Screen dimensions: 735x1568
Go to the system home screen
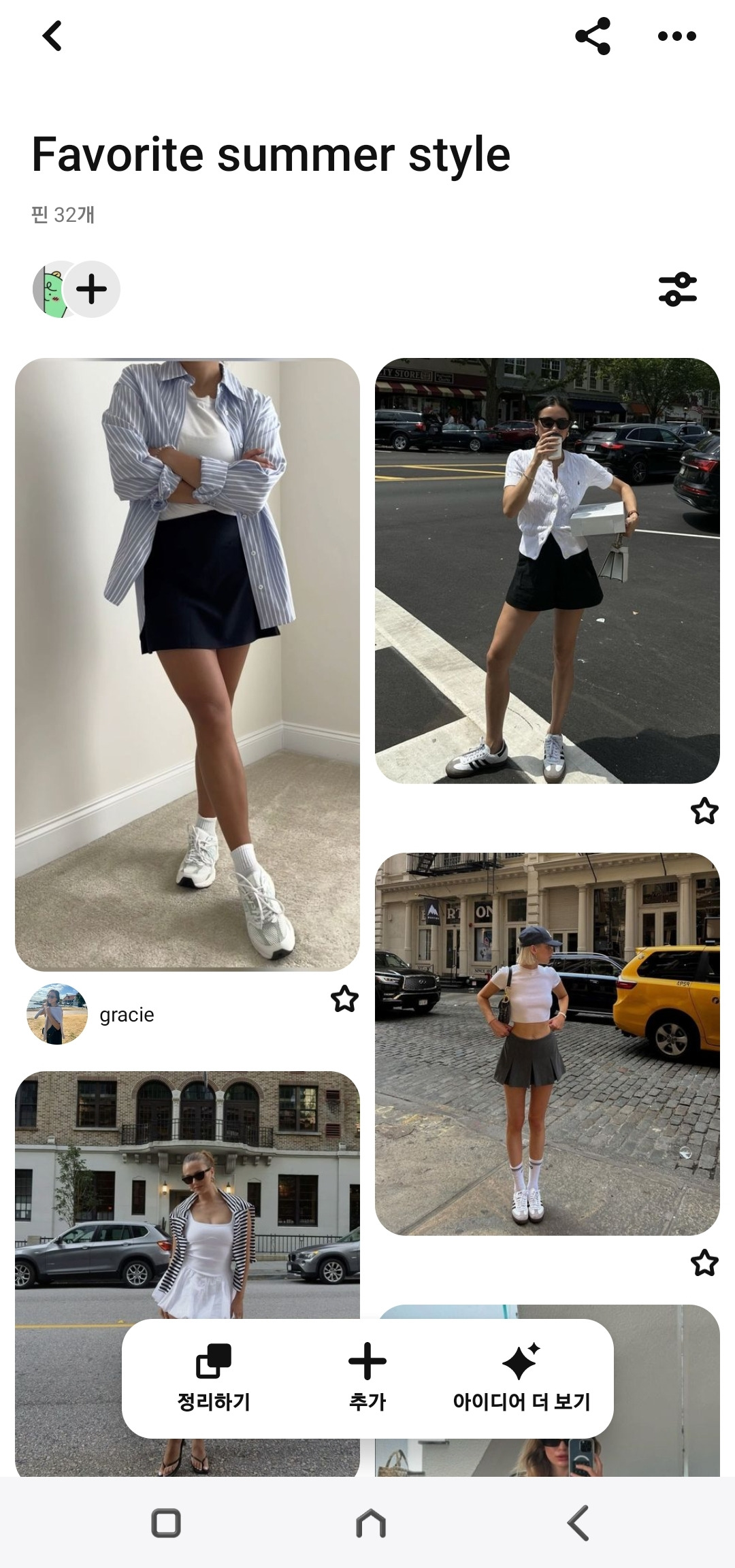coord(371,1523)
